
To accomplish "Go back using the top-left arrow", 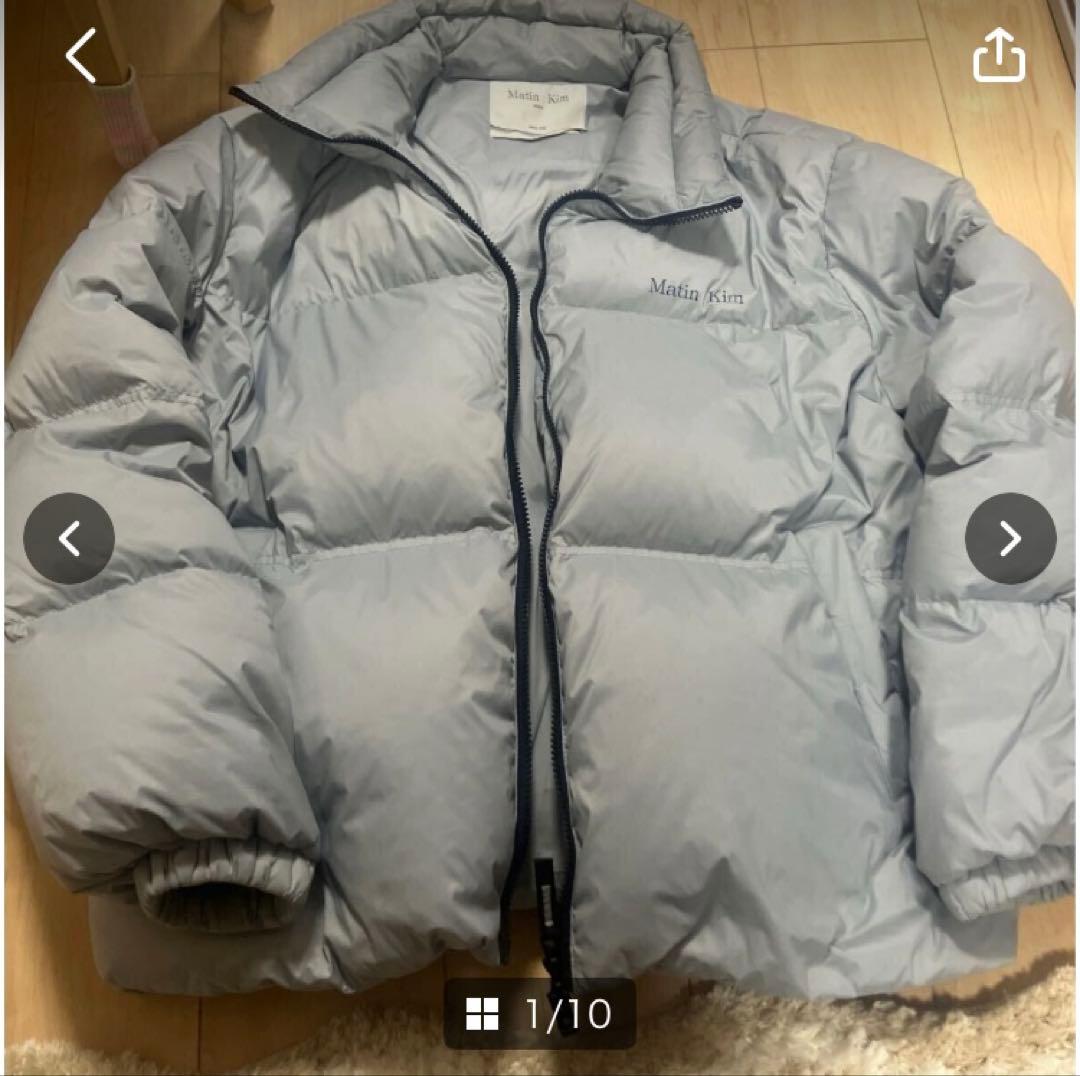I will pos(81,55).
